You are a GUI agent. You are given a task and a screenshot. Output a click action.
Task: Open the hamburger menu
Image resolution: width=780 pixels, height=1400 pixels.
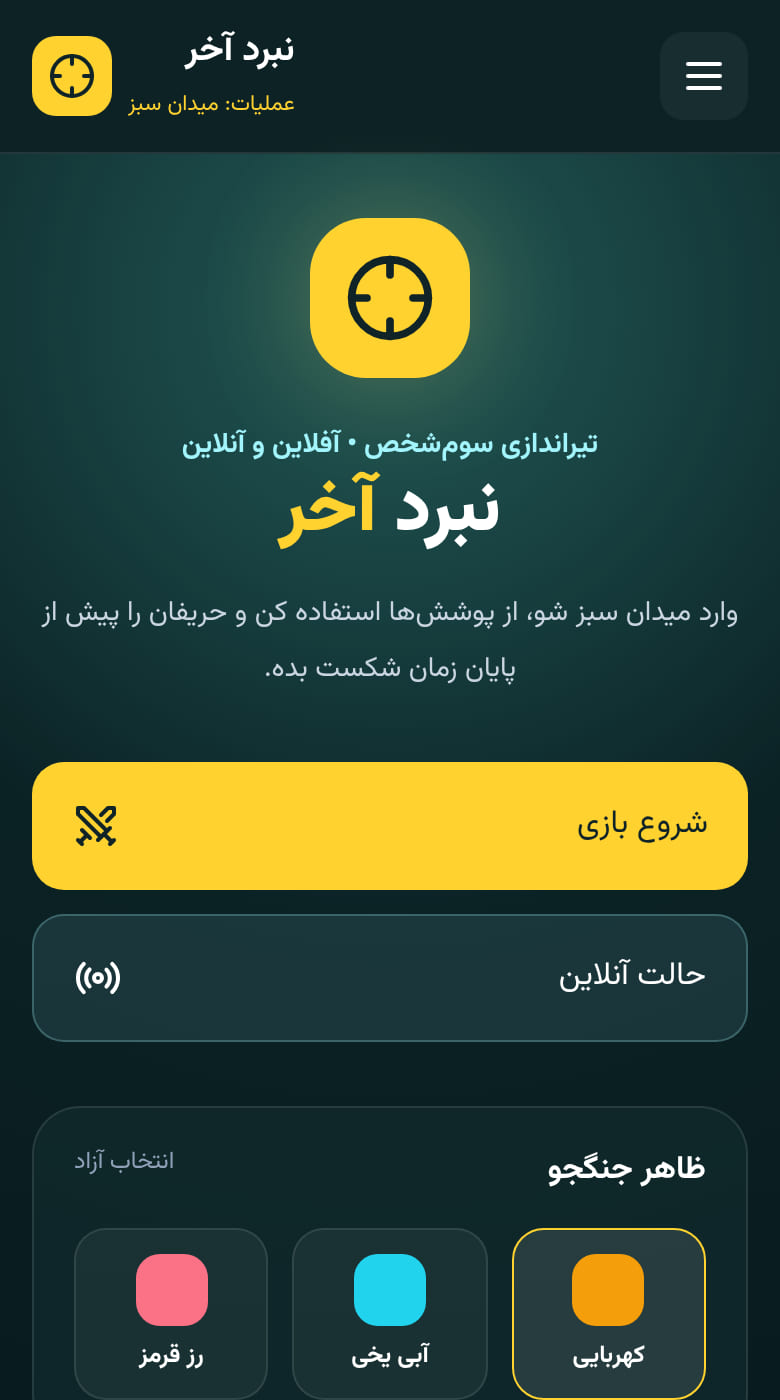tap(704, 76)
